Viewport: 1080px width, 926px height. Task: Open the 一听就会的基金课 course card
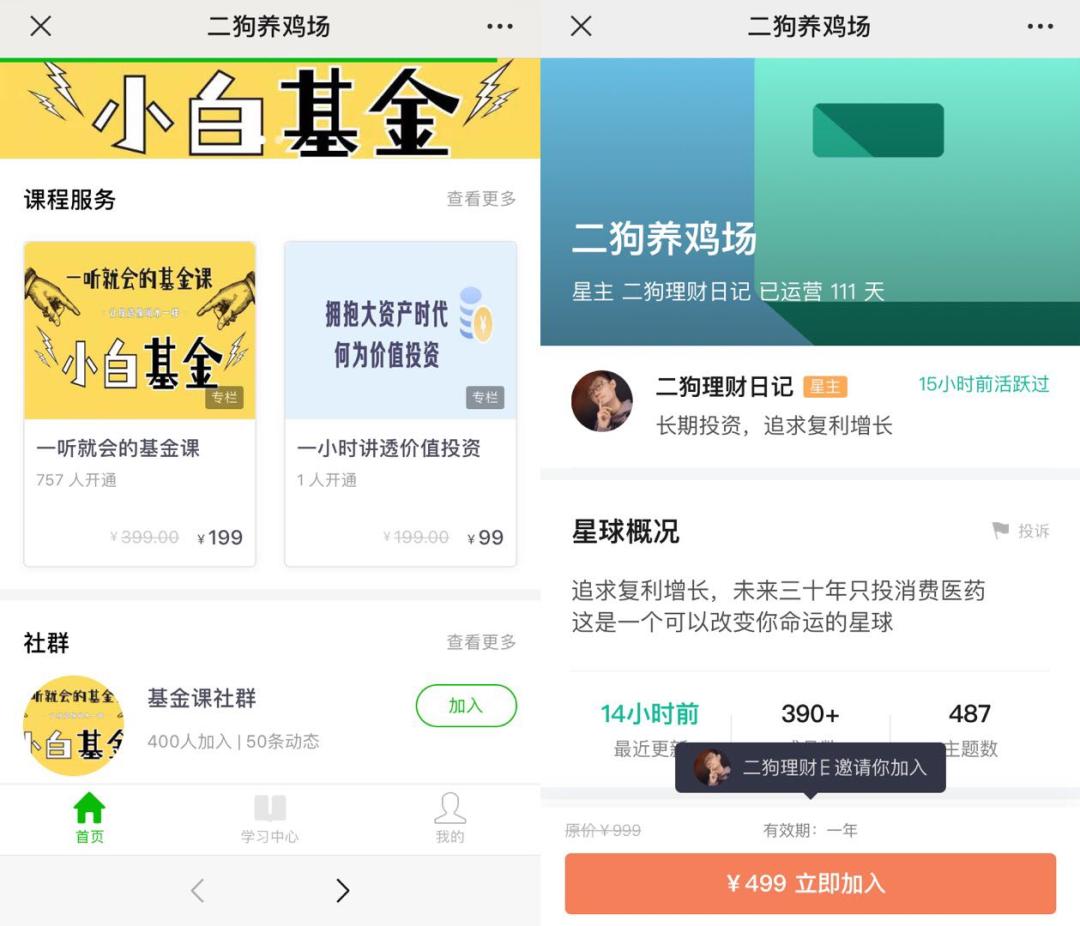pos(140,403)
